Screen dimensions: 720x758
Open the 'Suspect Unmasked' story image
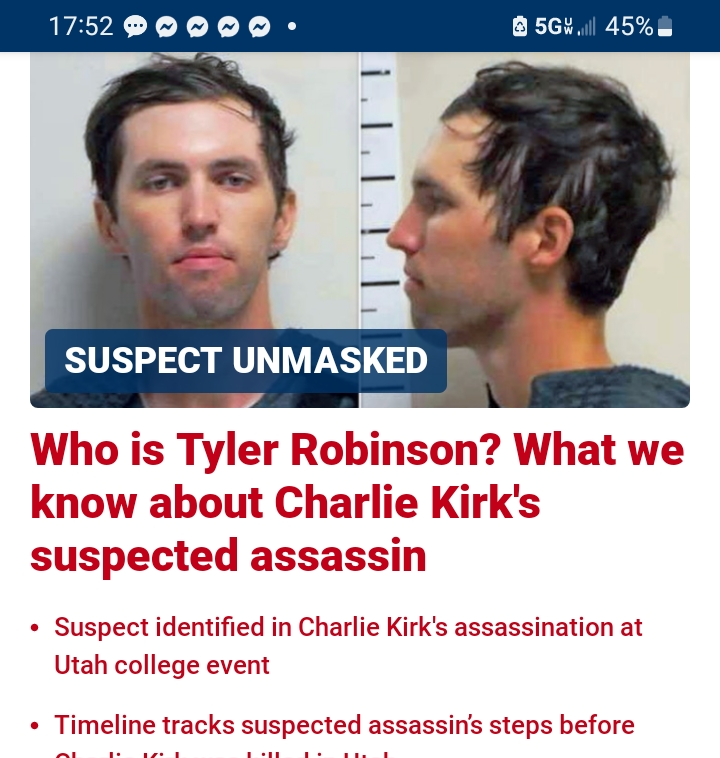coord(360,230)
